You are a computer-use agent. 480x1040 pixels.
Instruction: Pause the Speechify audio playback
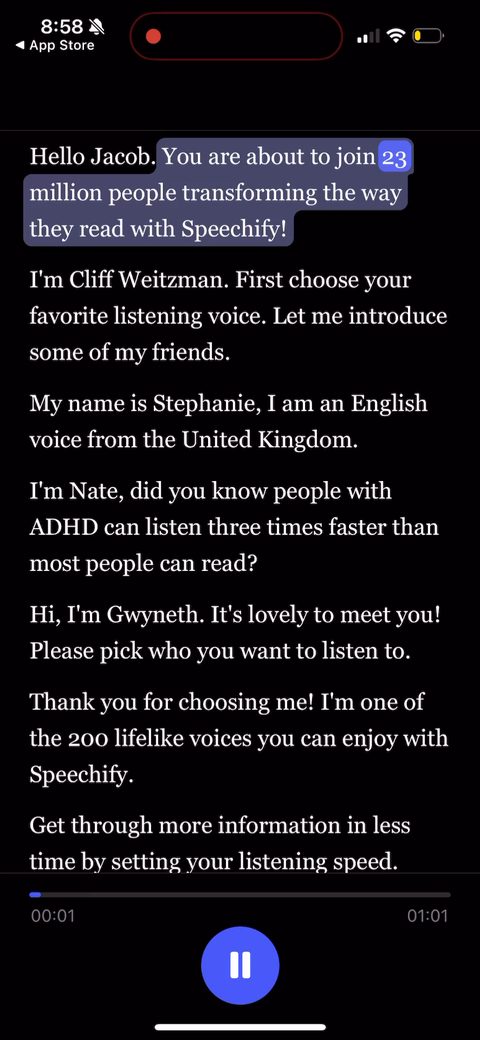click(x=240, y=965)
